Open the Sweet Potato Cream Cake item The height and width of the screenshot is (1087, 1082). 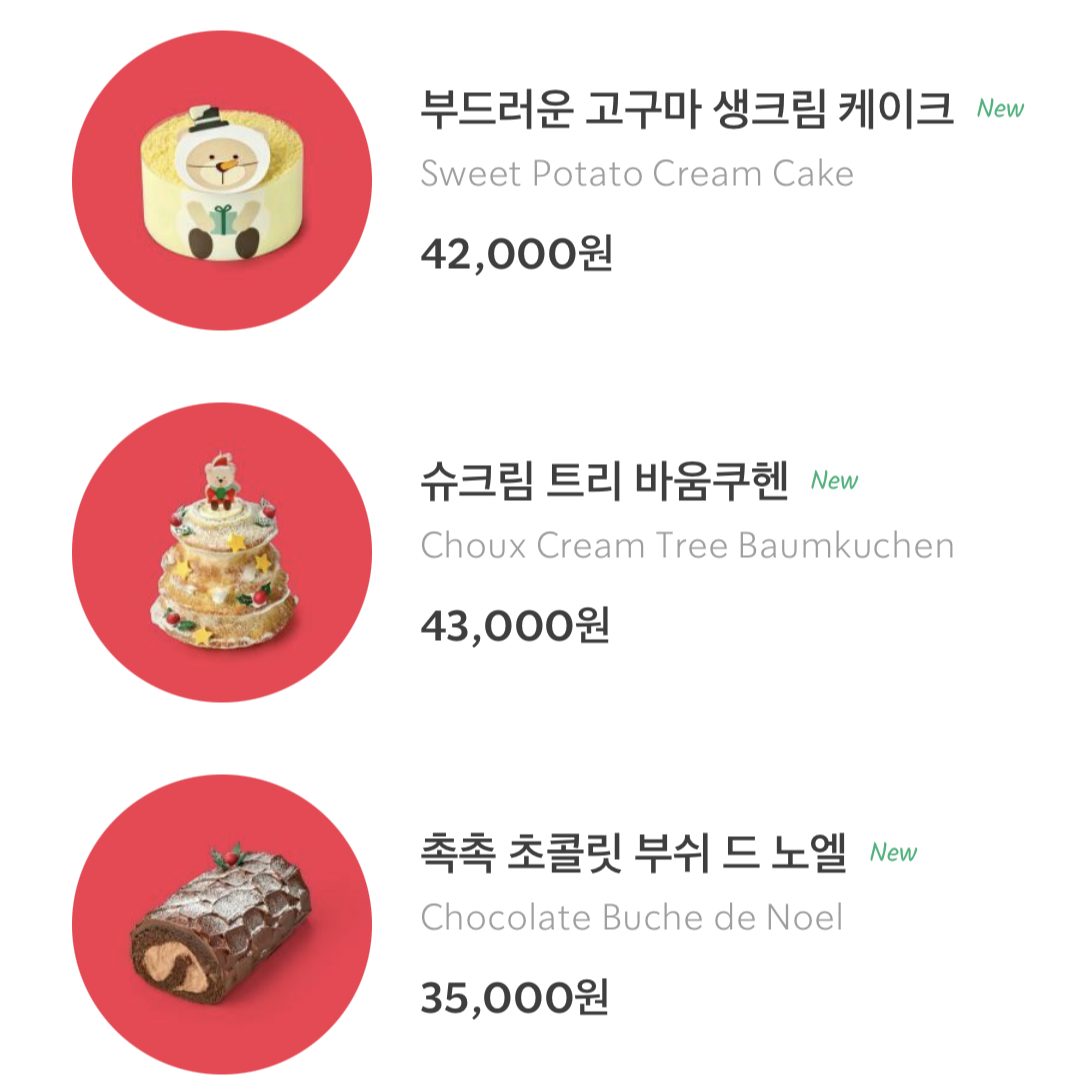[686, 110]
